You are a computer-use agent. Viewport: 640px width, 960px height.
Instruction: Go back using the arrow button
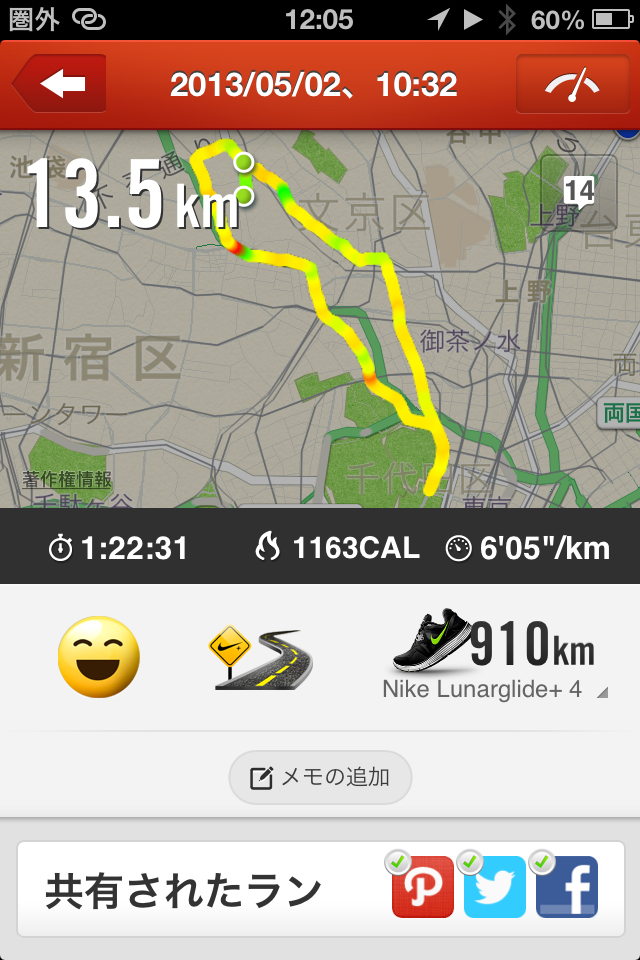click(x=61, y=84)
